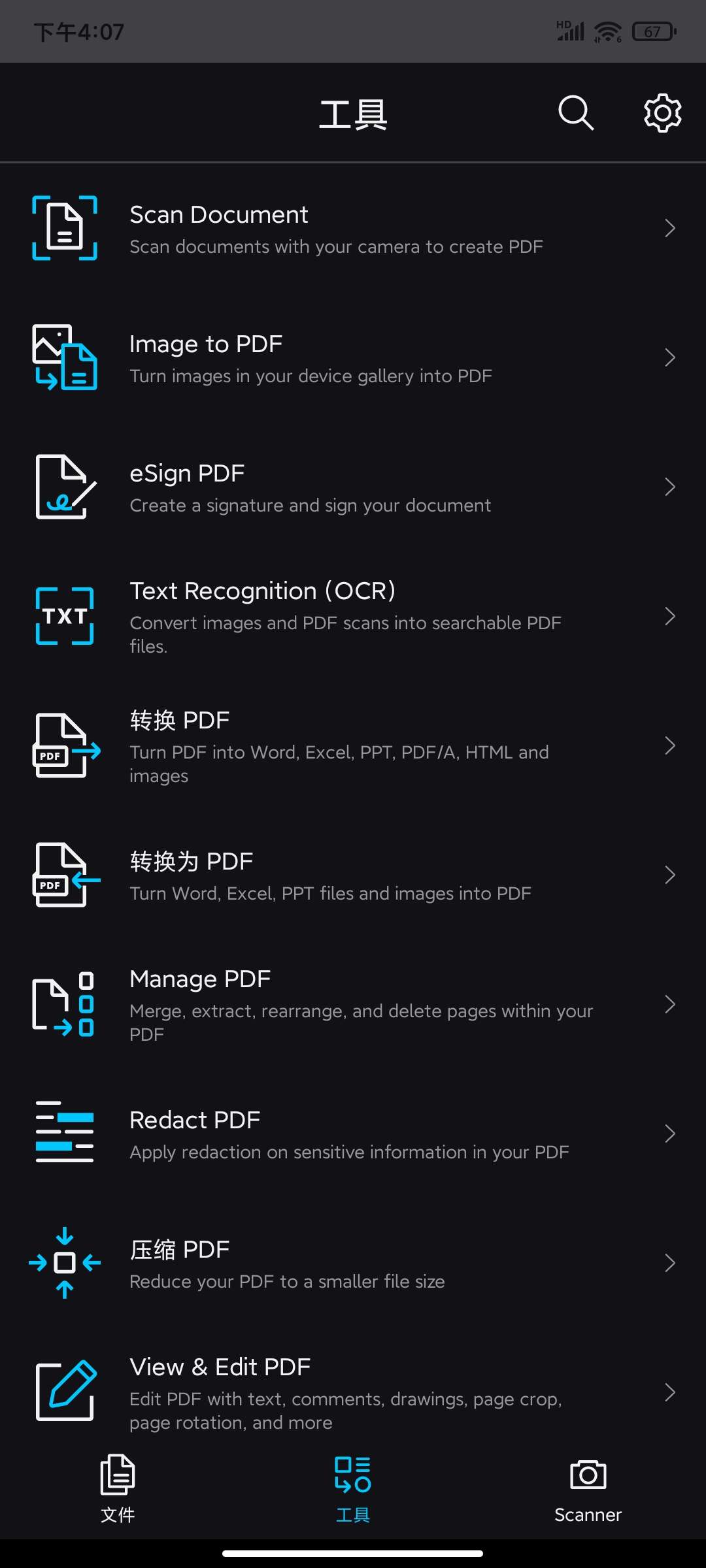
Task: Launch Text Recognition (OCR)
Action: [353, 617]
